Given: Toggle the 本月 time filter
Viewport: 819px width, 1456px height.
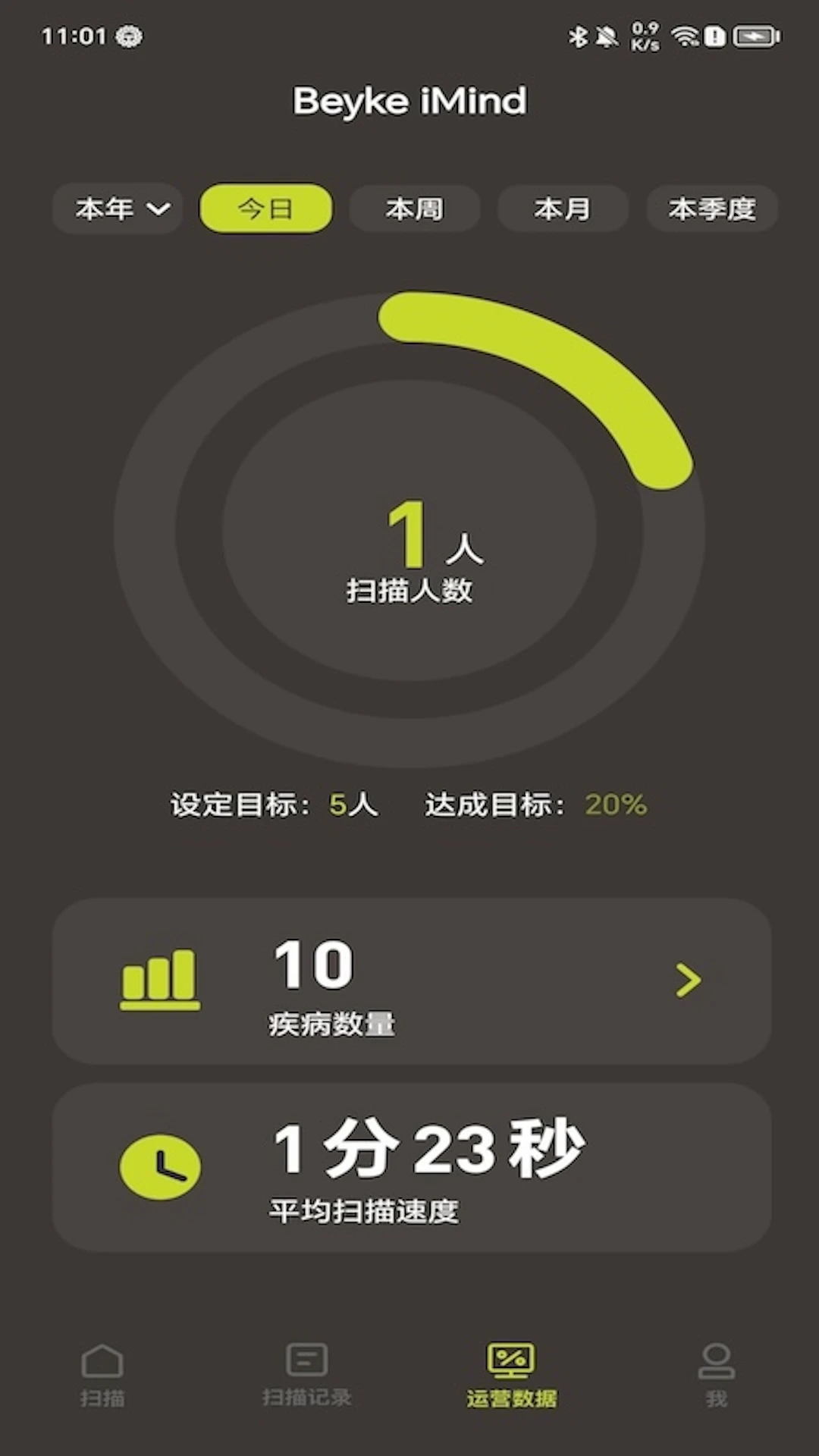Looking at the screenshot, I should [562, 209].
